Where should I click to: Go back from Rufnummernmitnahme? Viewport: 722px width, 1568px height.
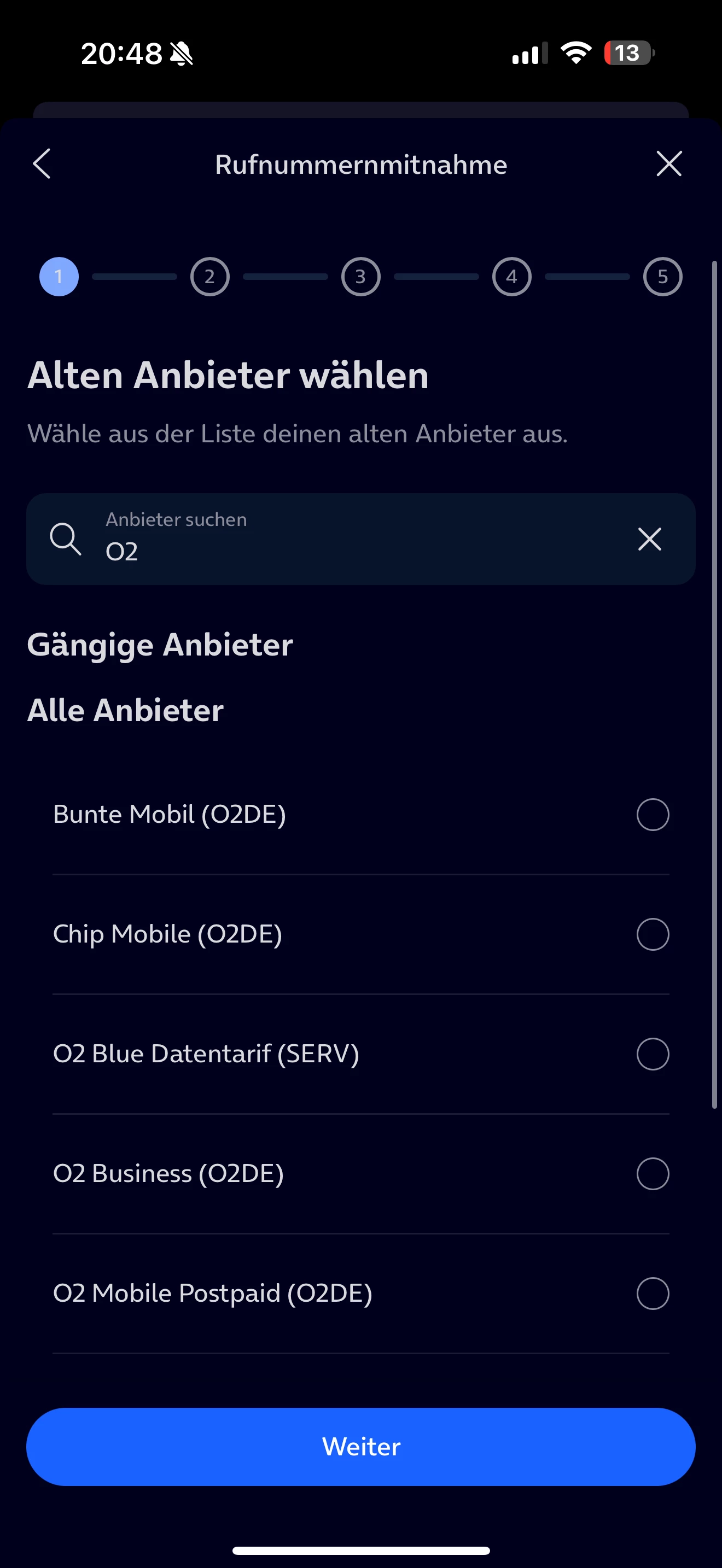[x=42, y=165]
